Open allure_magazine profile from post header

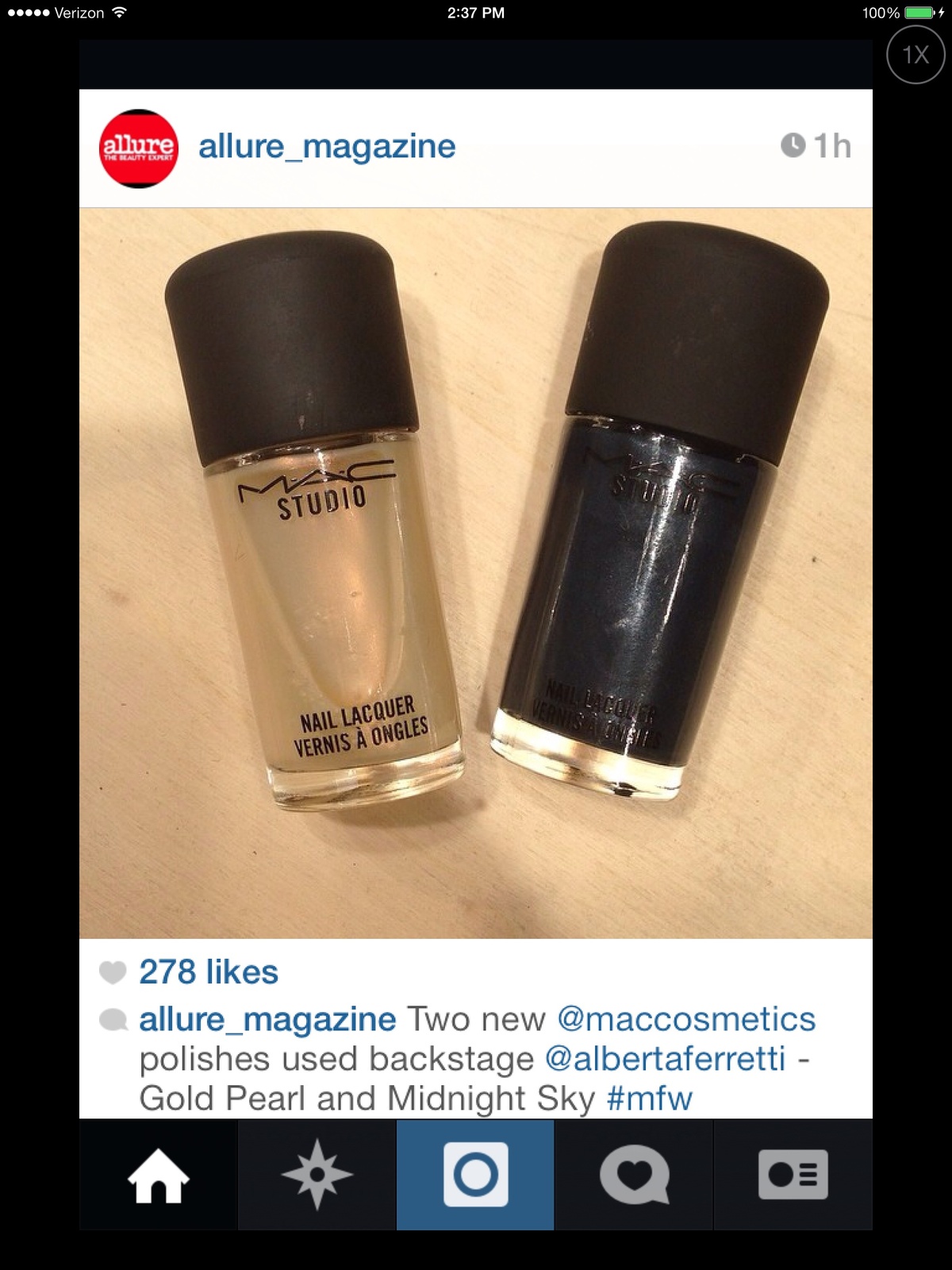tap(327, 147)
